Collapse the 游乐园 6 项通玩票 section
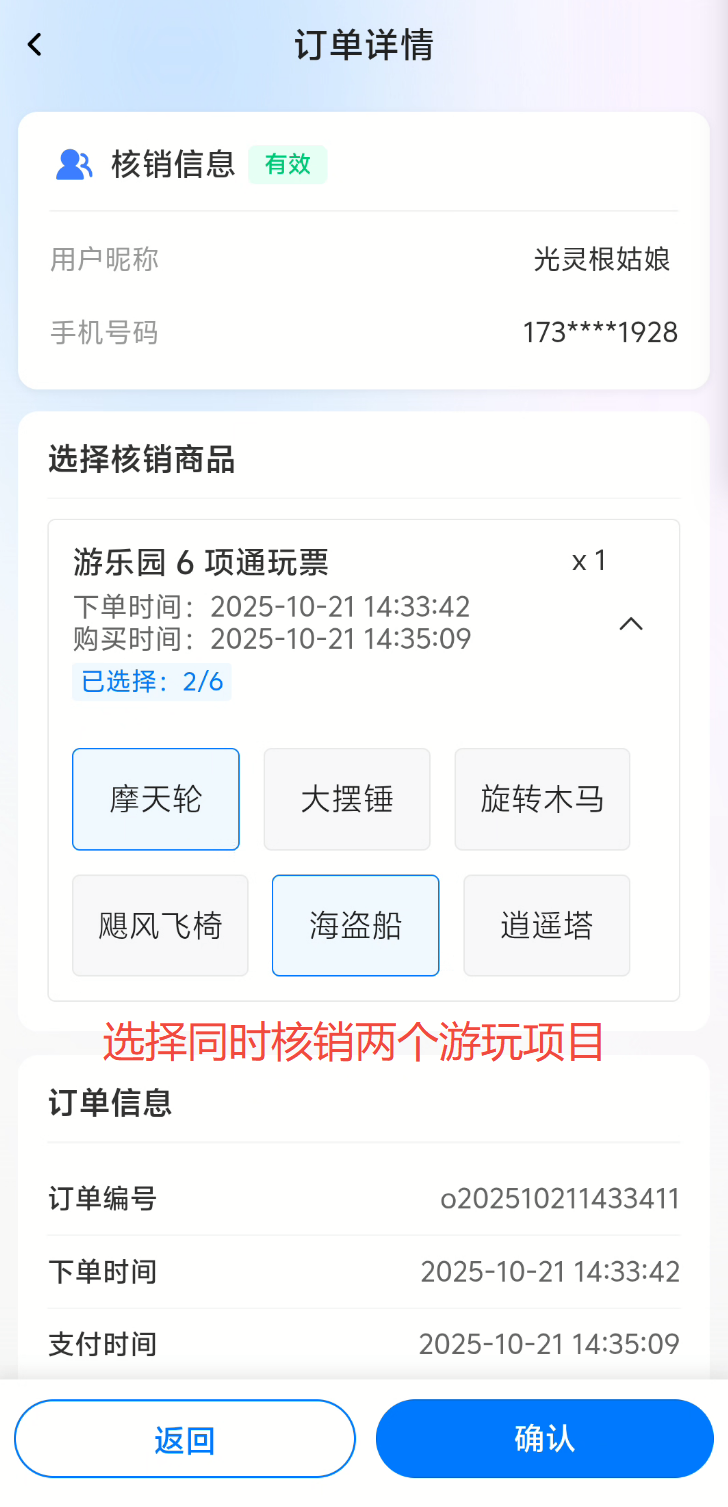 click(x=631, y=624)
